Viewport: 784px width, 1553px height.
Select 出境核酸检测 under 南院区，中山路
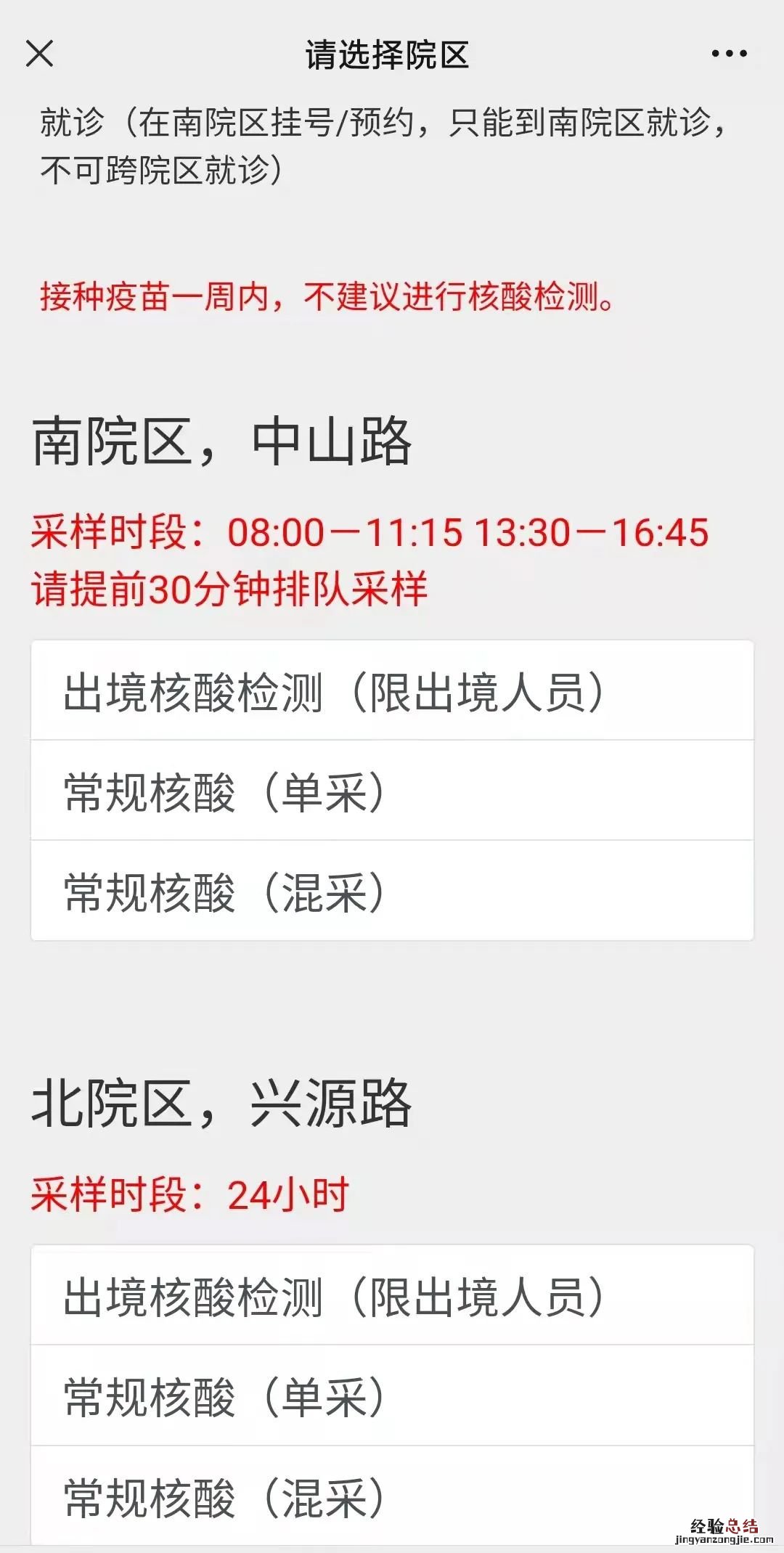pyautogui.click(x=392, y=691)
